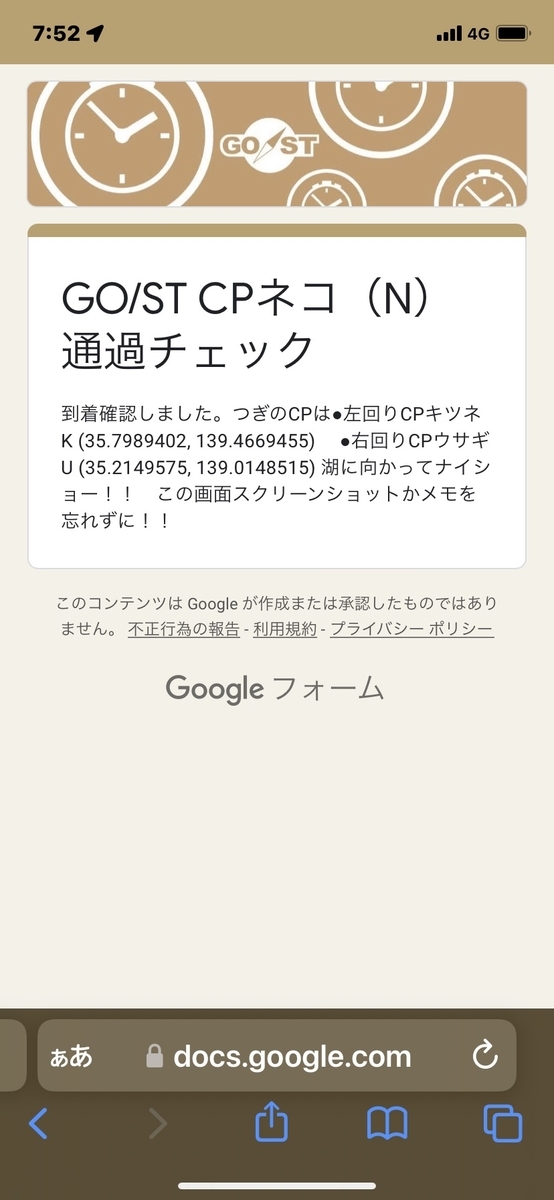This screenshot has width=554, height=1200.
Task: Open the ぁあ reader and text options
Action: click(x=71, y=1056)
